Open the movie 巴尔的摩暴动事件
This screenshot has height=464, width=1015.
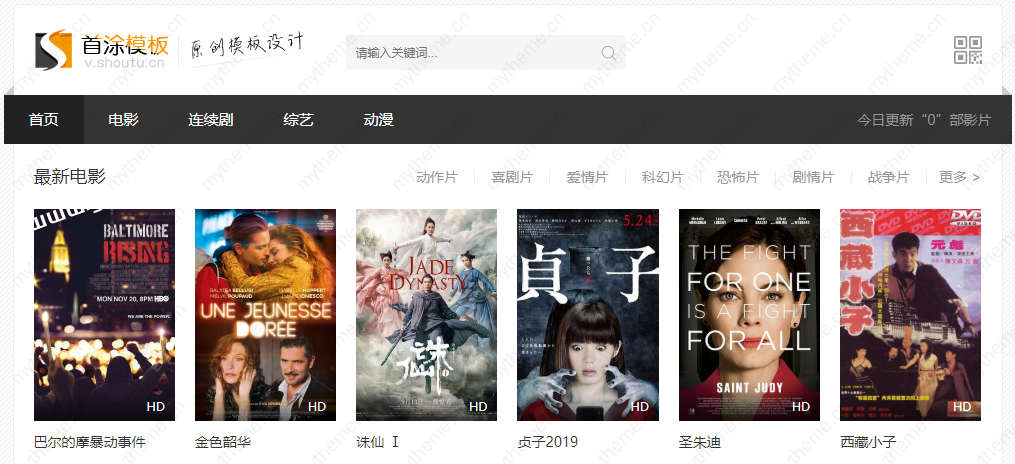click(x=104, y=314)
